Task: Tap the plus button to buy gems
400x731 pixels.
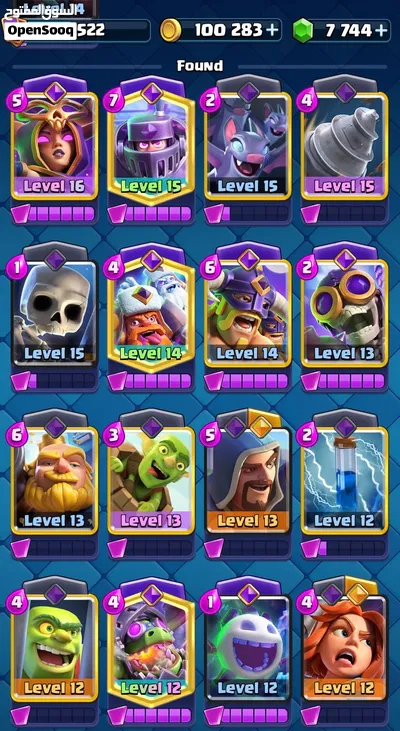Action: (381, 30)
